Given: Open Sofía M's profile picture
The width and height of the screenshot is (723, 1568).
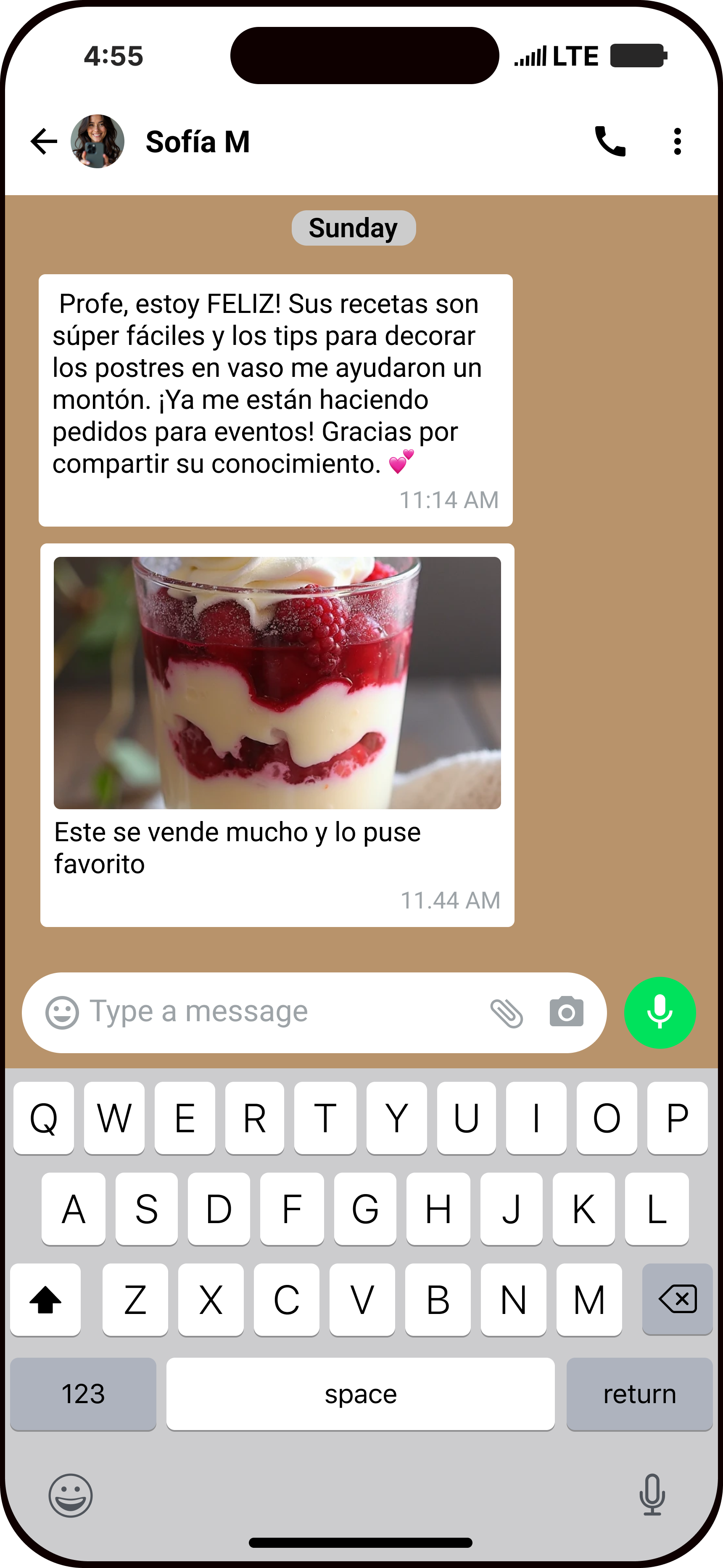Looking at the screenshot, I should pos(98,142).
